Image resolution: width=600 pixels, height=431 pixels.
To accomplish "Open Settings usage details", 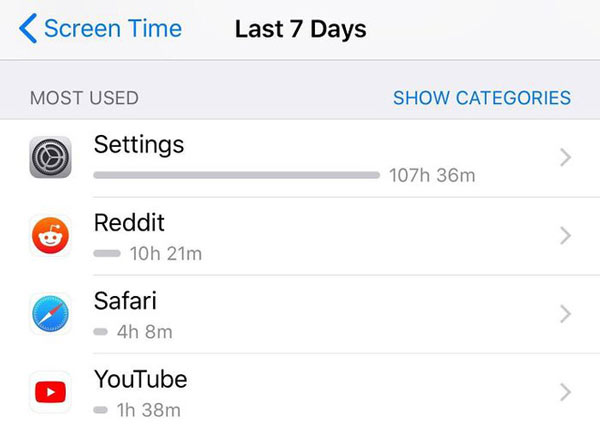I will pos(300,158).
